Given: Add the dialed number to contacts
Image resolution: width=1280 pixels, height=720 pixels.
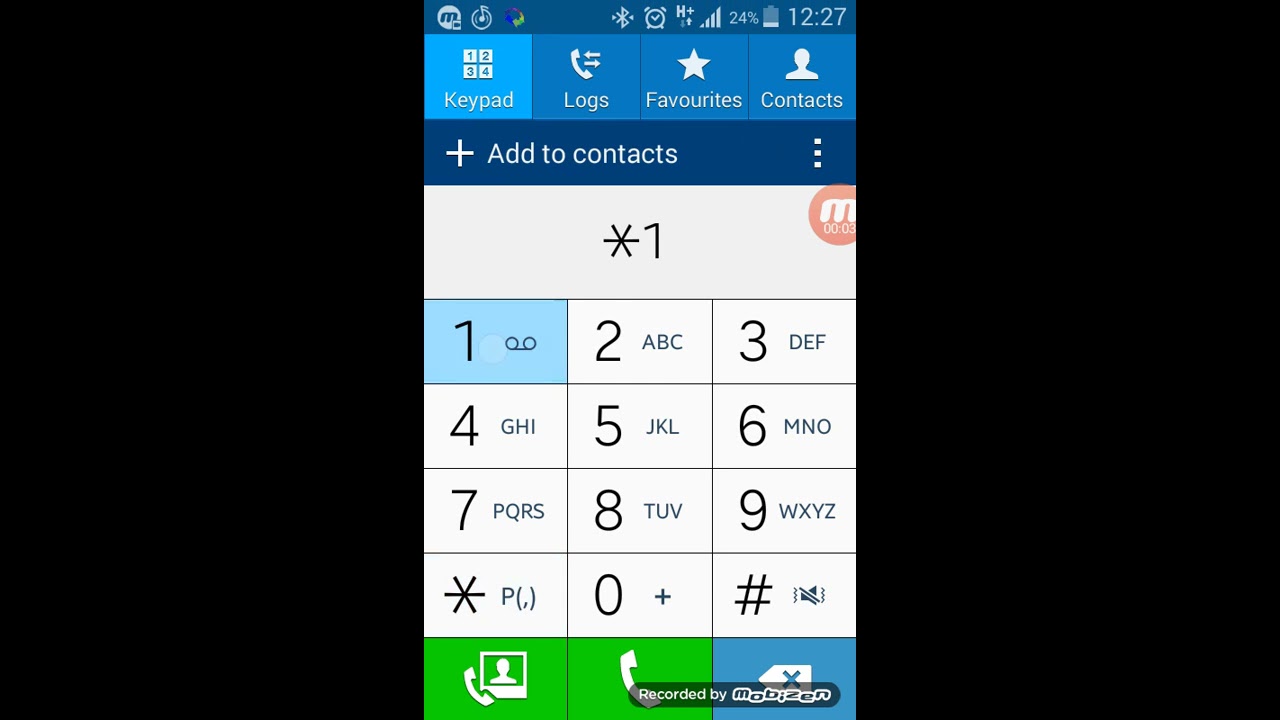Looking at the screenshot, I should (x=562, y=154).
